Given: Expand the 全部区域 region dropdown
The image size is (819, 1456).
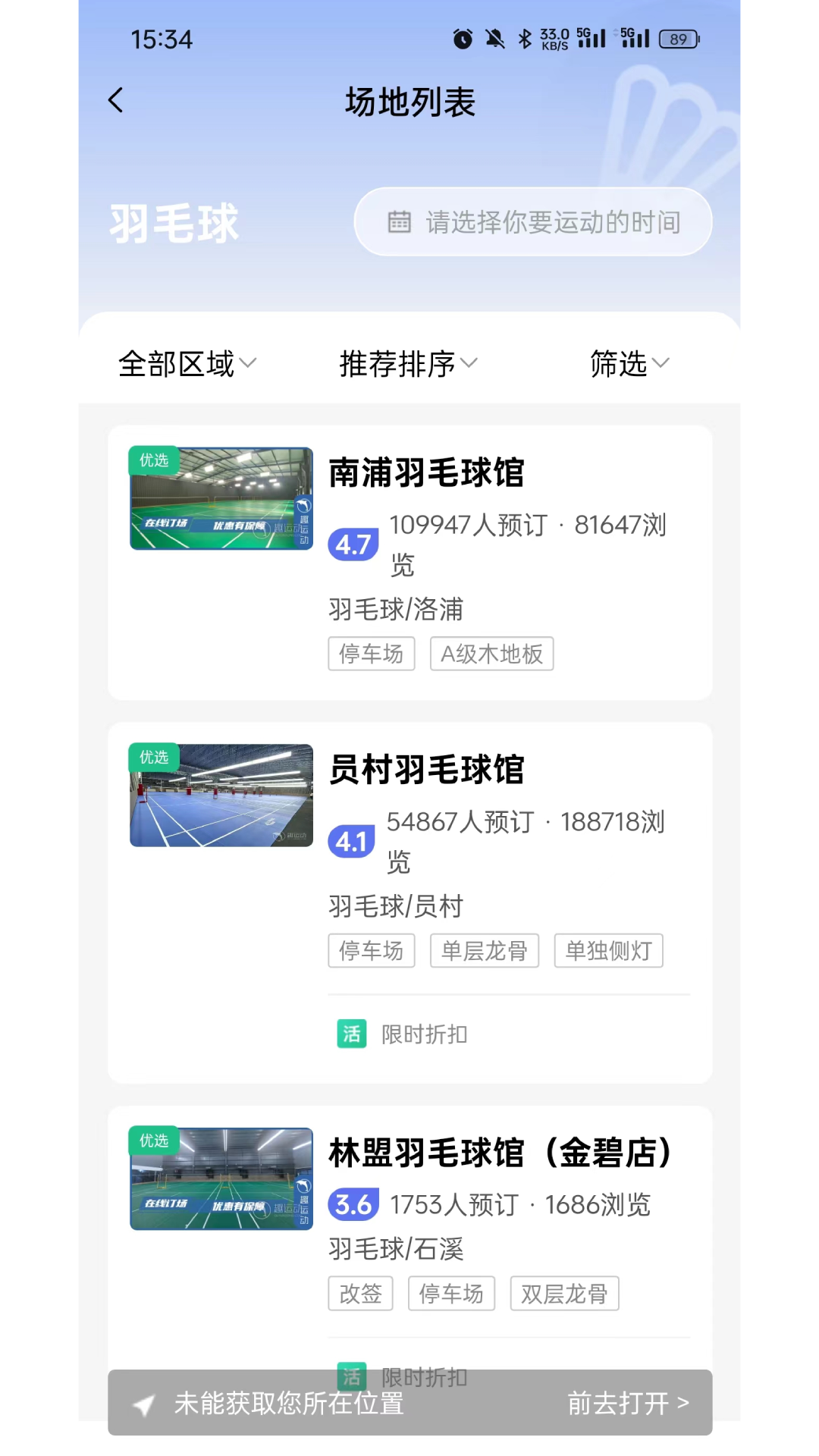Looking at the screenshot, I should pyautogui.click(x=187, y=364).
